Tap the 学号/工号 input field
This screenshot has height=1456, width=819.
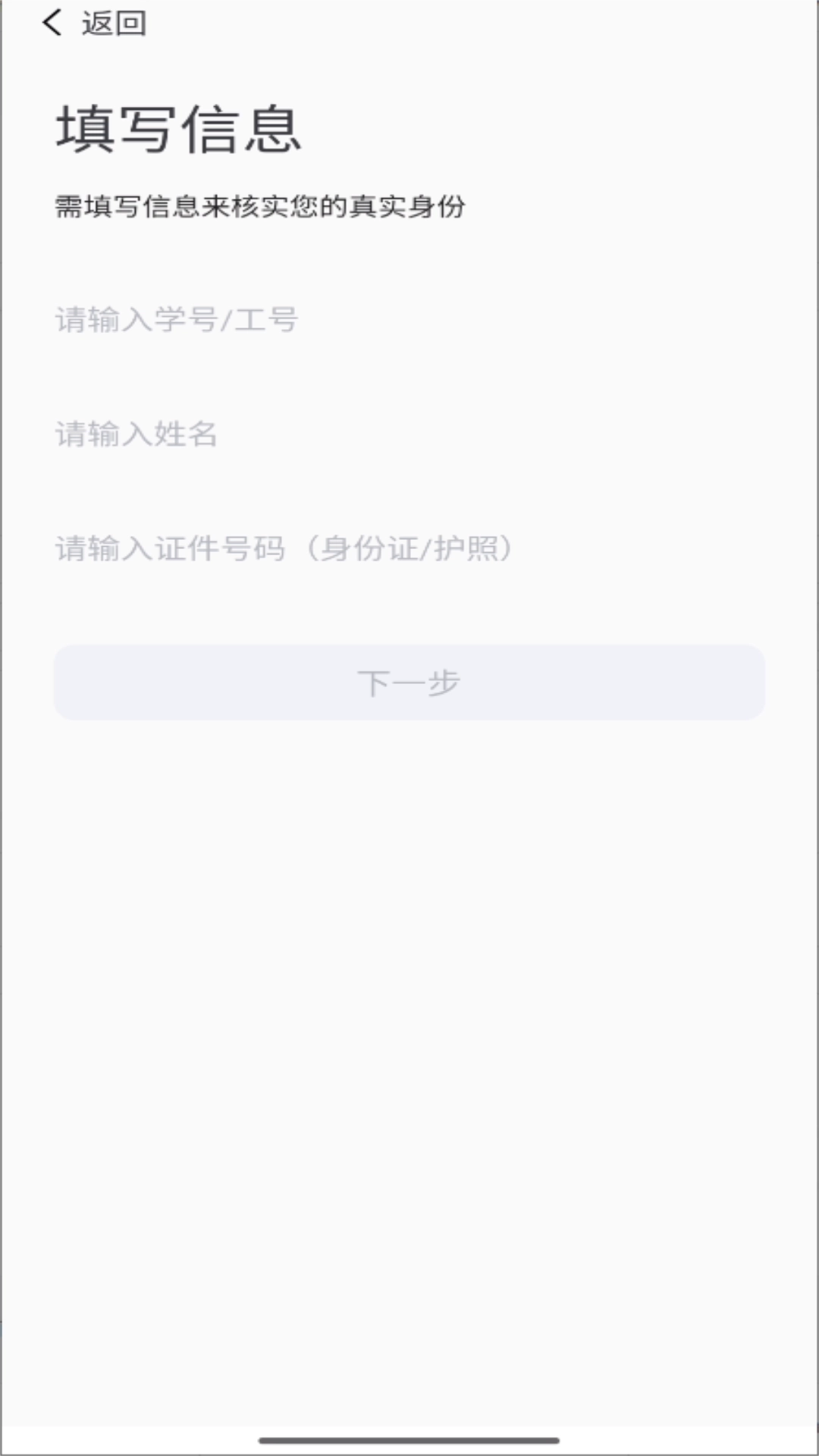click(x=409, y=320)
